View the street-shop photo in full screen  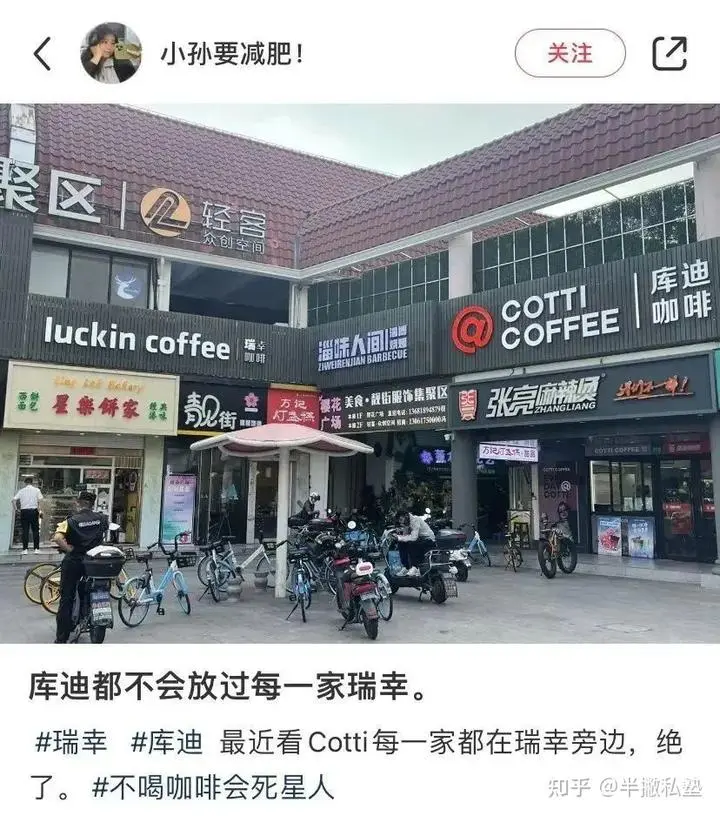360,372
